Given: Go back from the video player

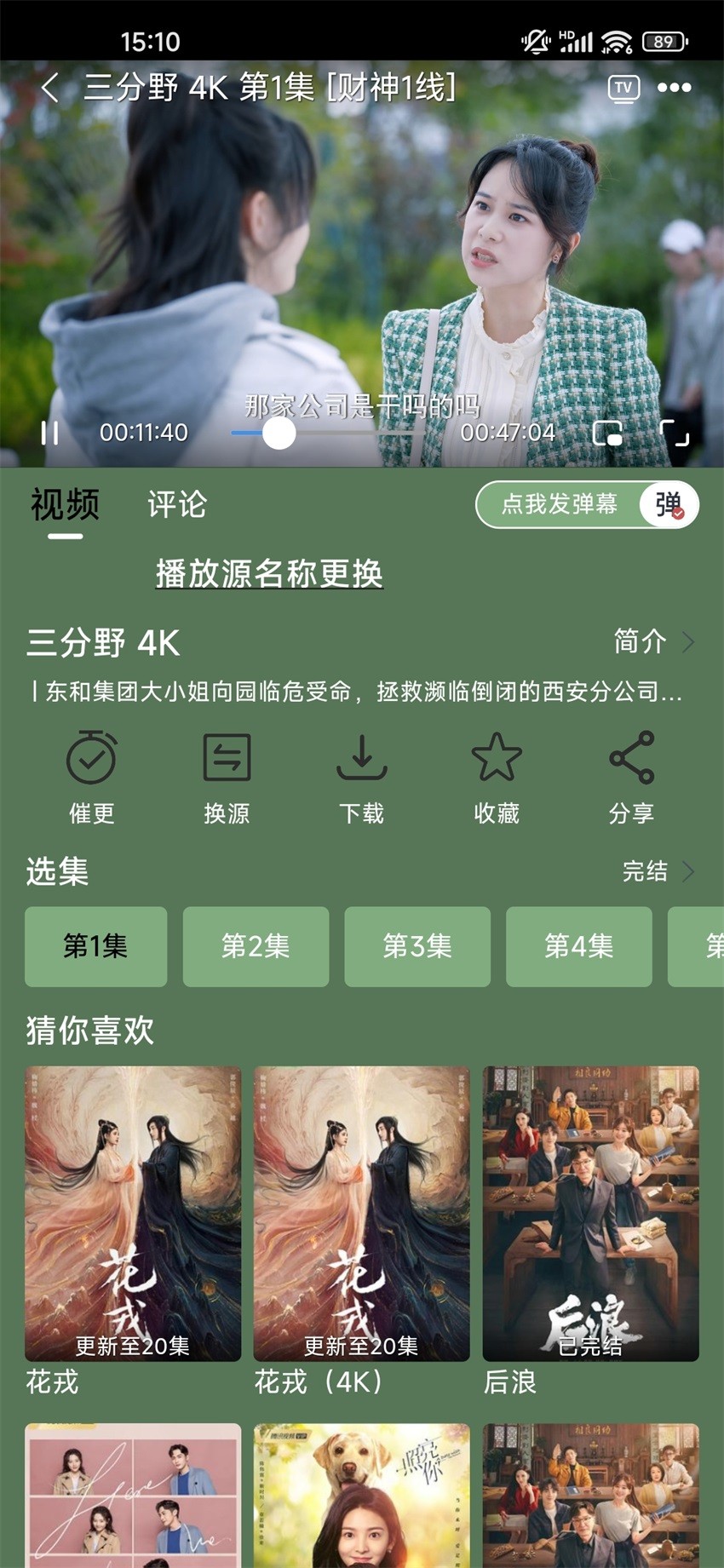Looking at the screenshot, I should 49,88.
